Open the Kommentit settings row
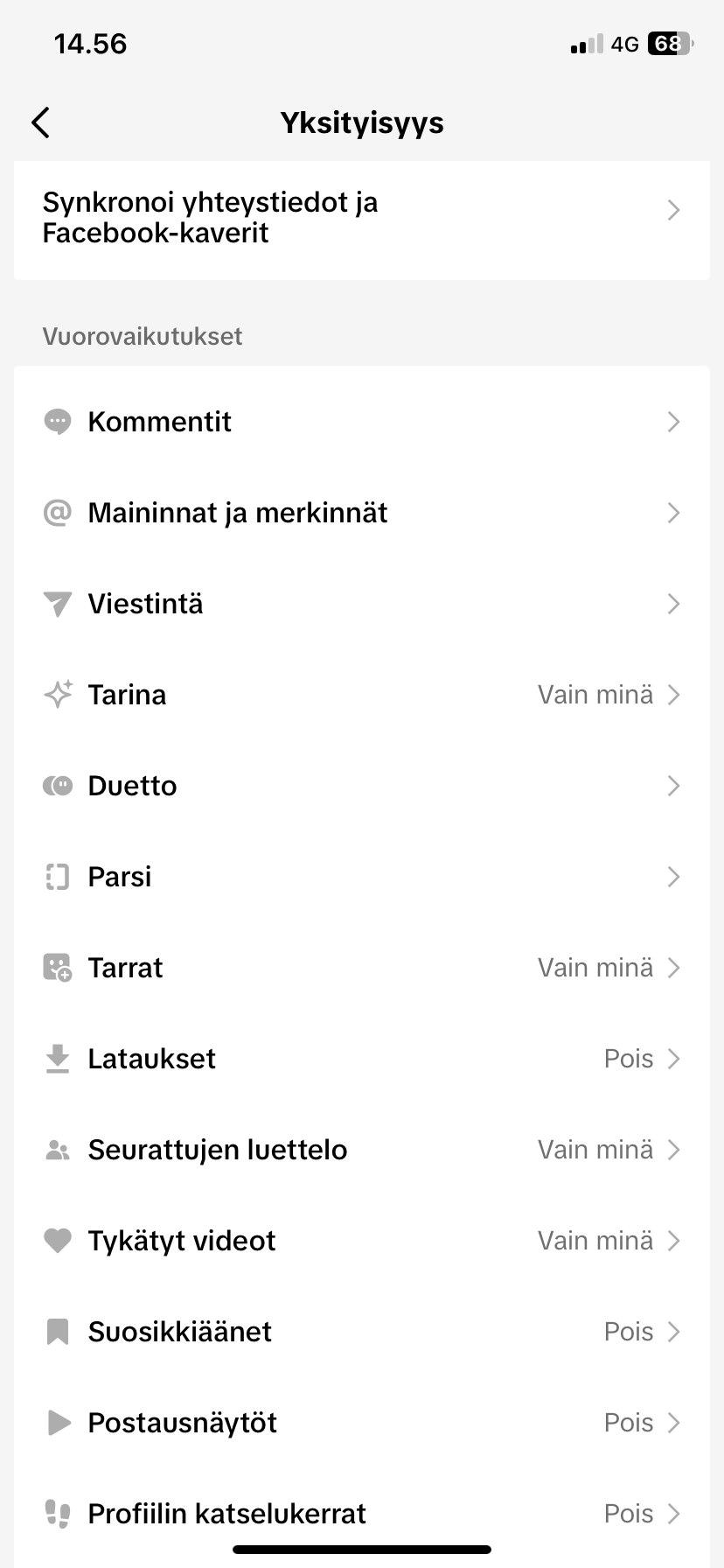The image size is (724, 1568). click(x=362, y=421)
